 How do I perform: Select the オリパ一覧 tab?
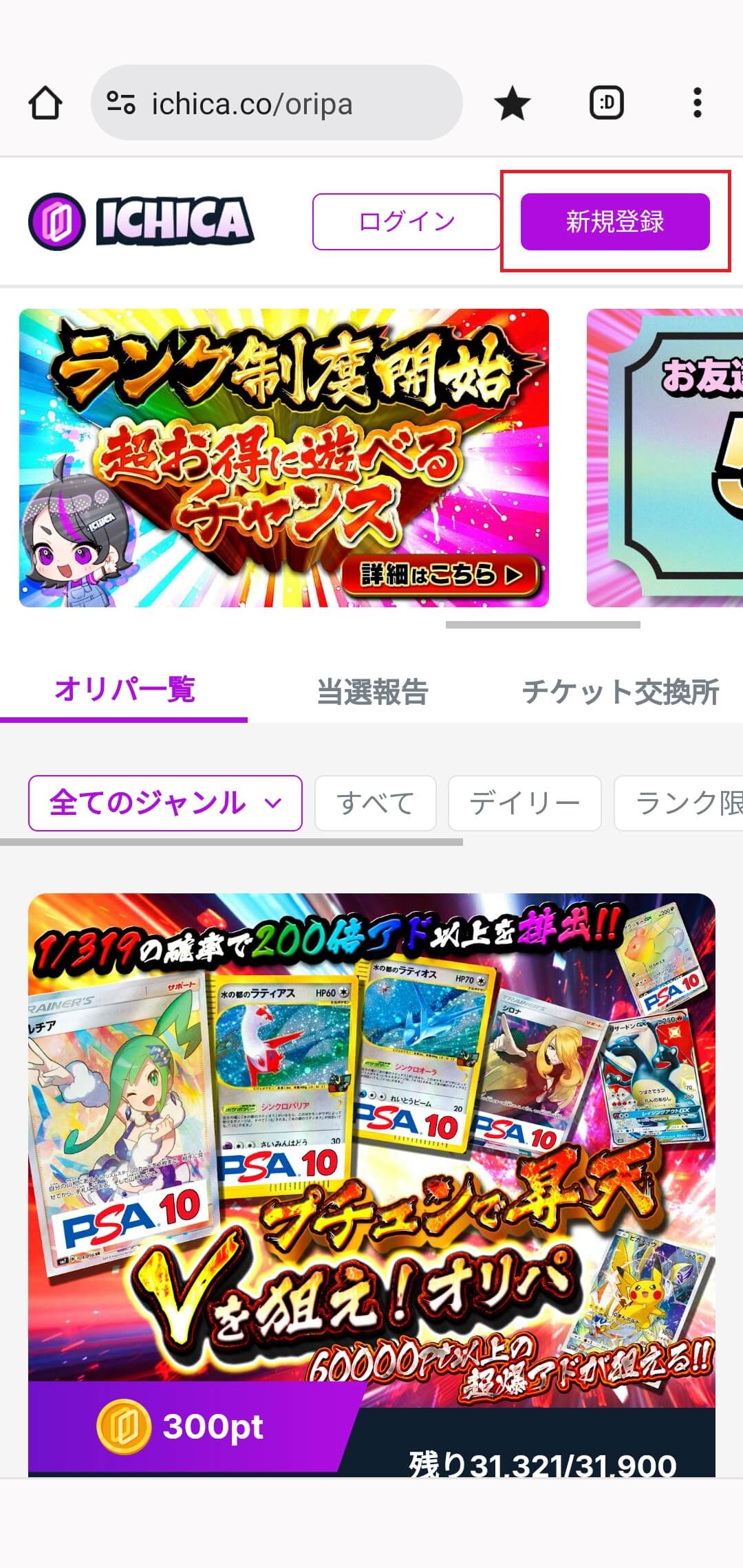coord(125,690)
